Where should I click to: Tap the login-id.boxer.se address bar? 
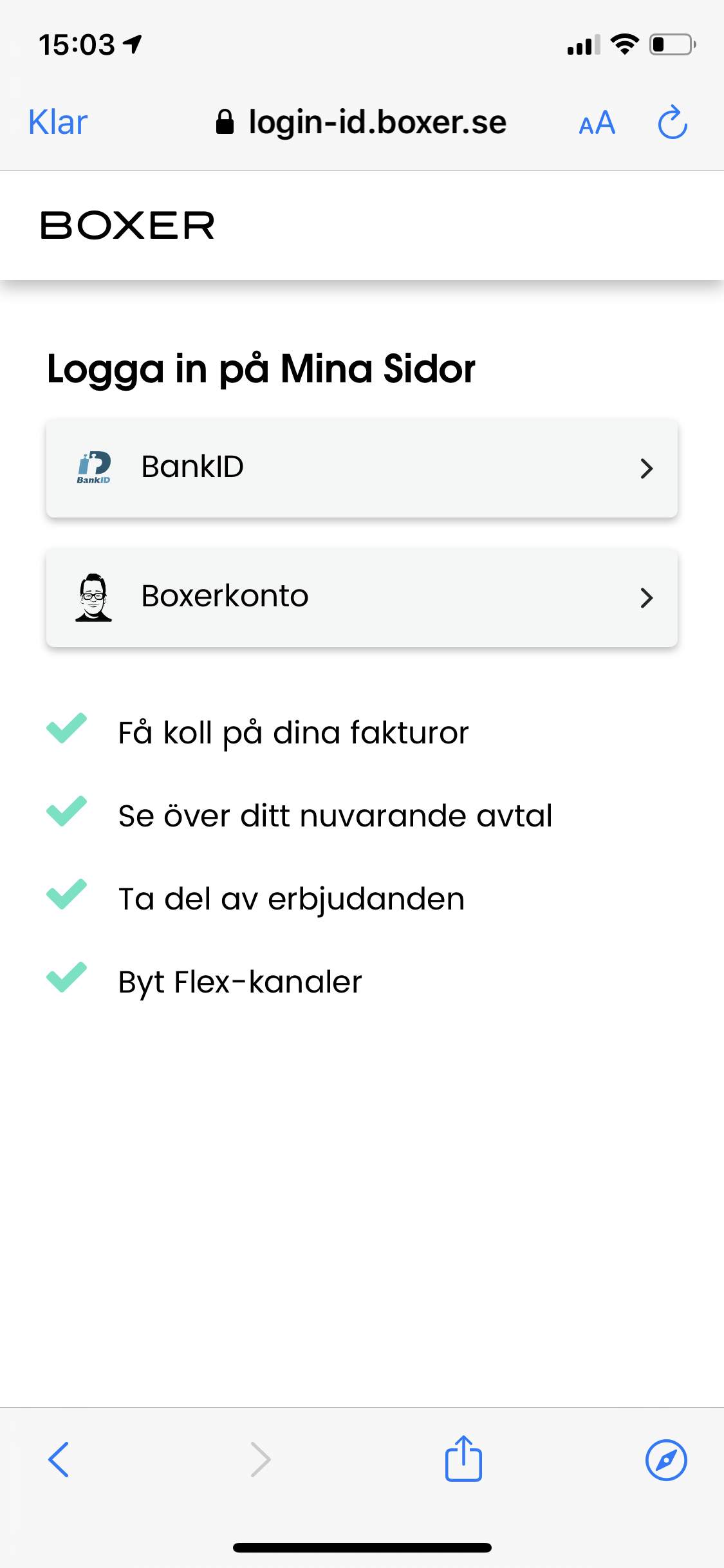click(362, 122)
